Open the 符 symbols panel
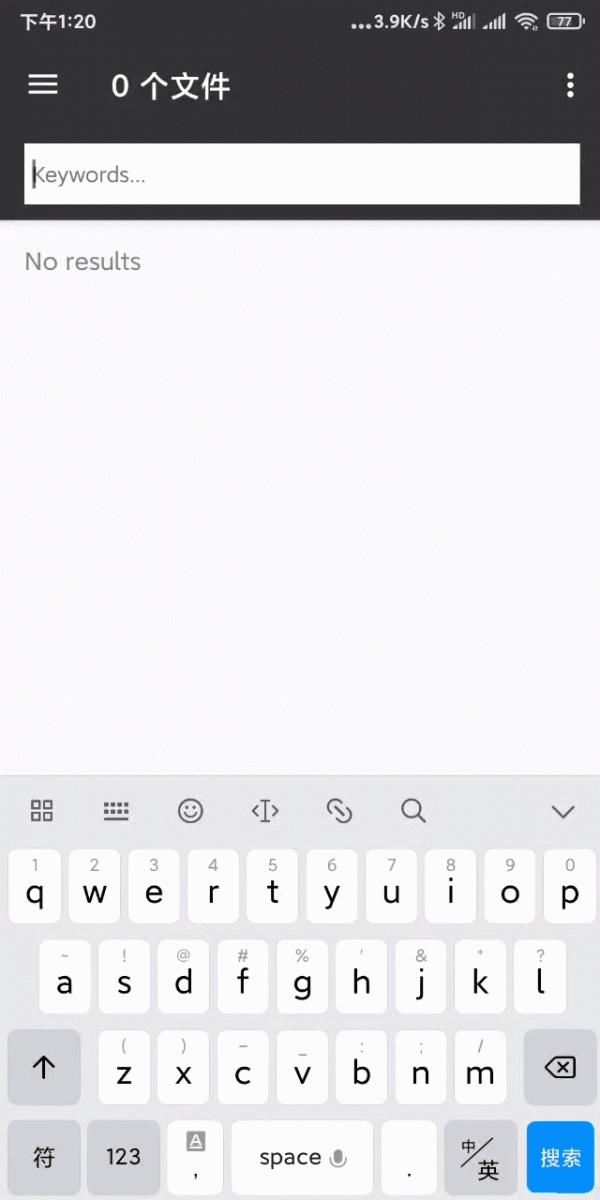Viewport: 600px width, 1200px height. pos(44,1157)
